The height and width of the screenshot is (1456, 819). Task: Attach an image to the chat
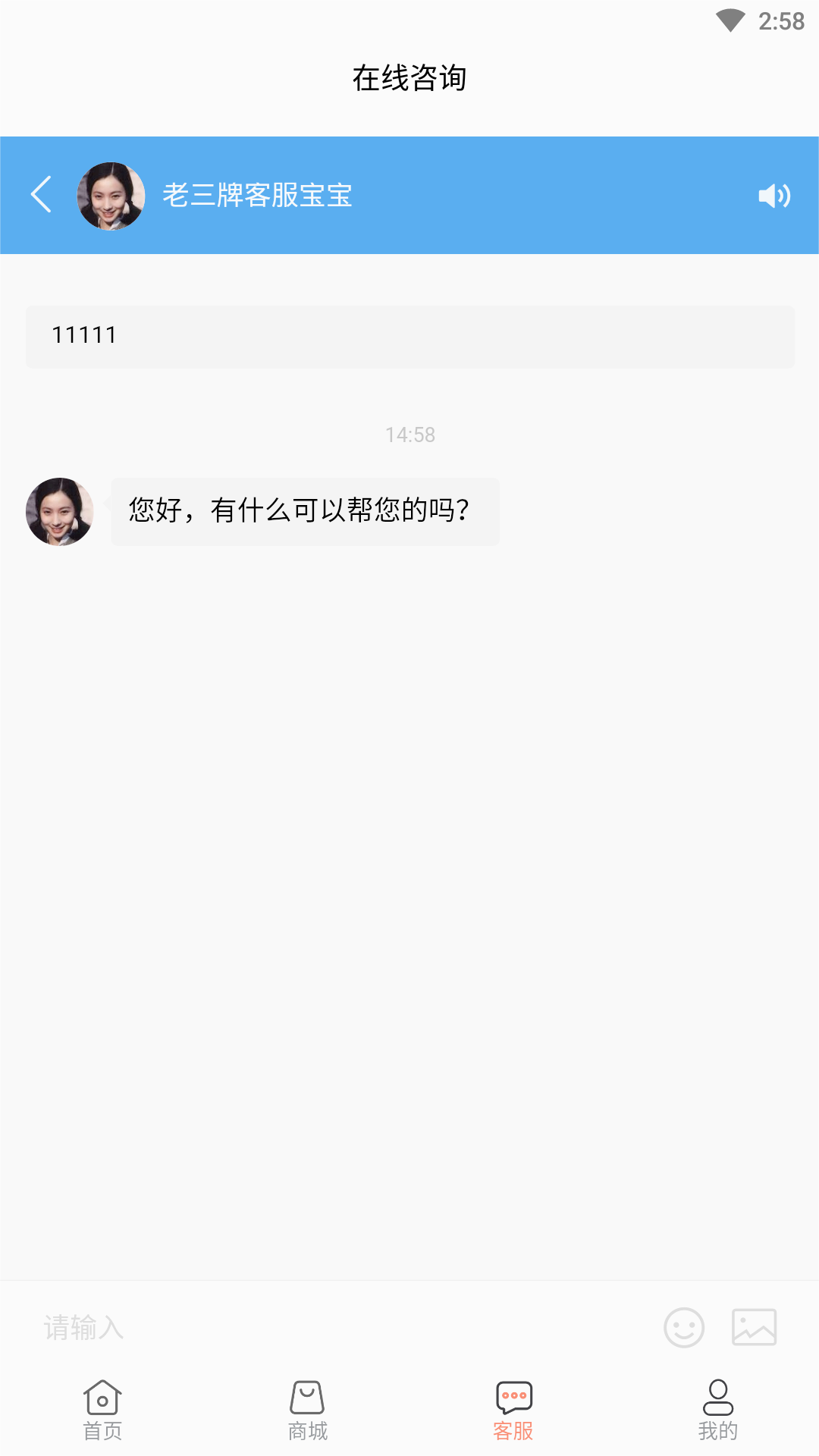(x=754, y=1327)
